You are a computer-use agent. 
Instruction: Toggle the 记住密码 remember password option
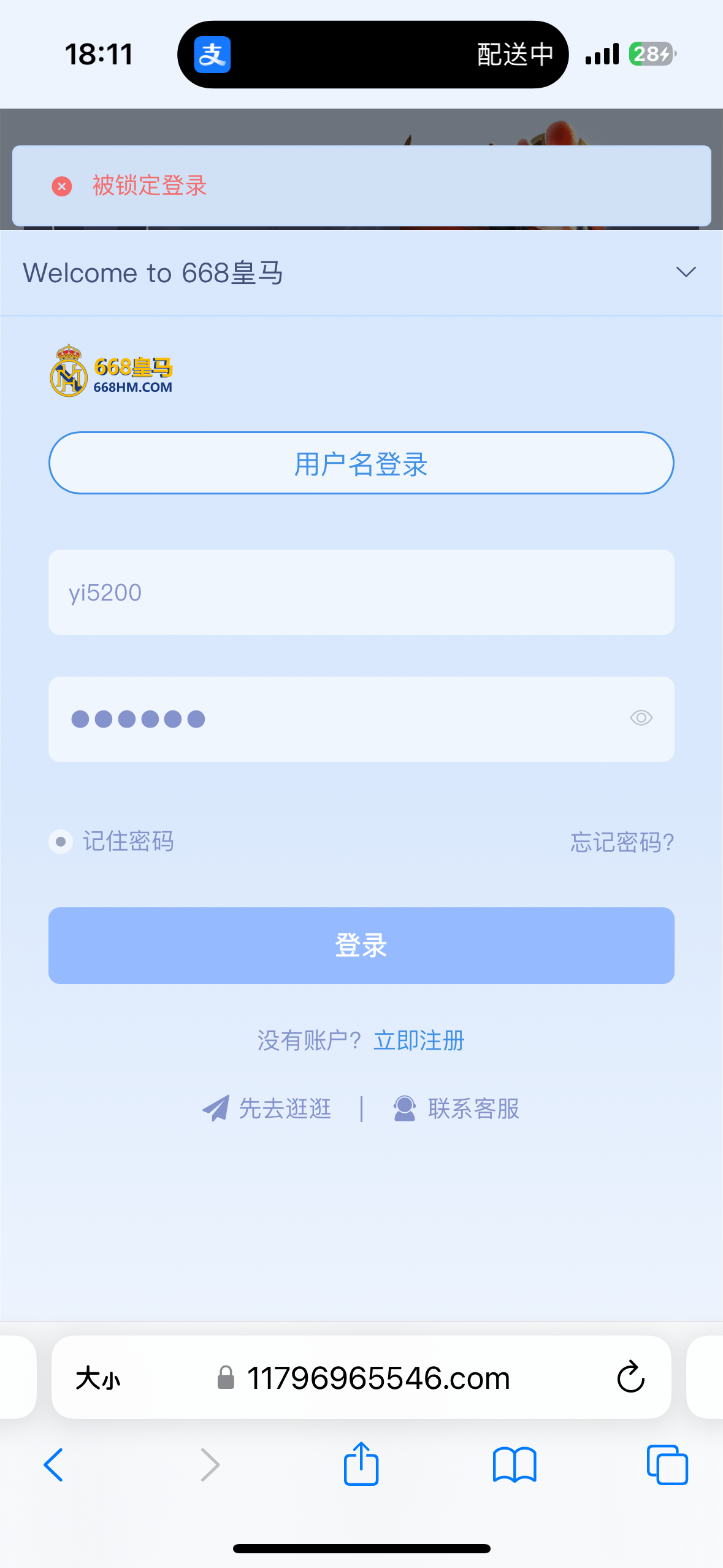tap(61, 842)
